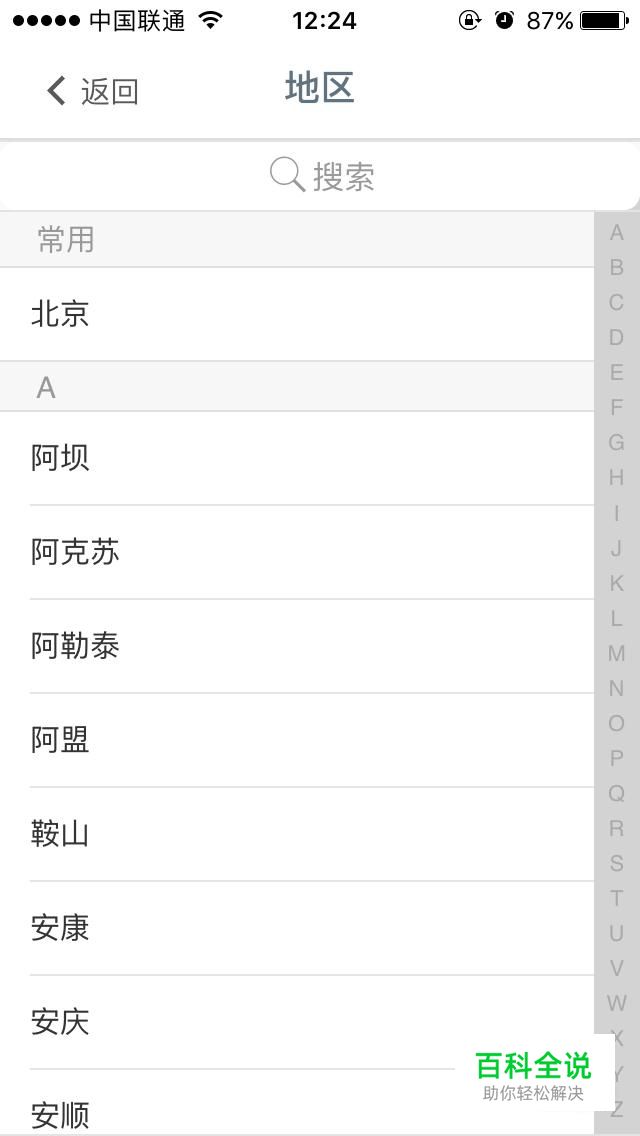
Task: Choose the 阿坝 region
Action: pos(297,459)
